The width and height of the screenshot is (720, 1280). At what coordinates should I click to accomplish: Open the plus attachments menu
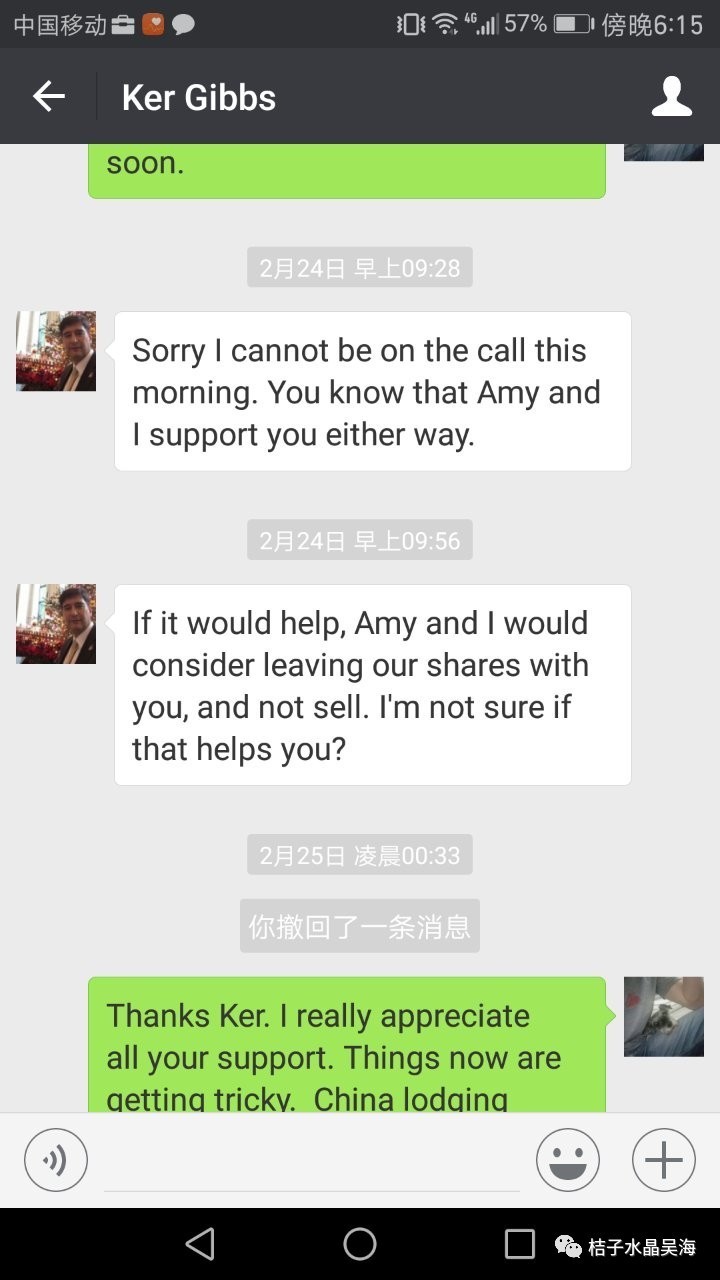coord(663,1160)
